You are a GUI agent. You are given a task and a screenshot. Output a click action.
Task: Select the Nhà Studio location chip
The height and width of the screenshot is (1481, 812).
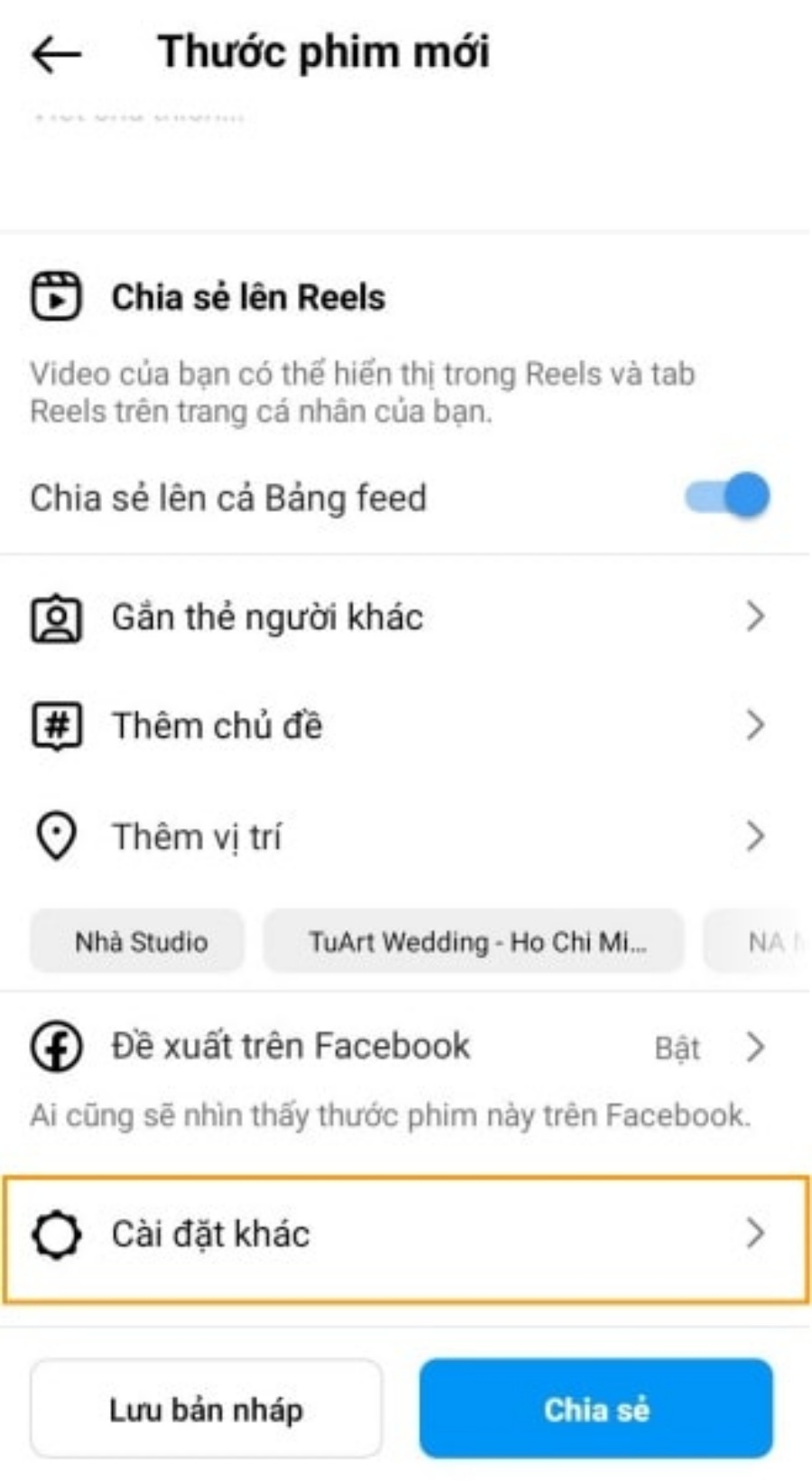click(139, 942)
